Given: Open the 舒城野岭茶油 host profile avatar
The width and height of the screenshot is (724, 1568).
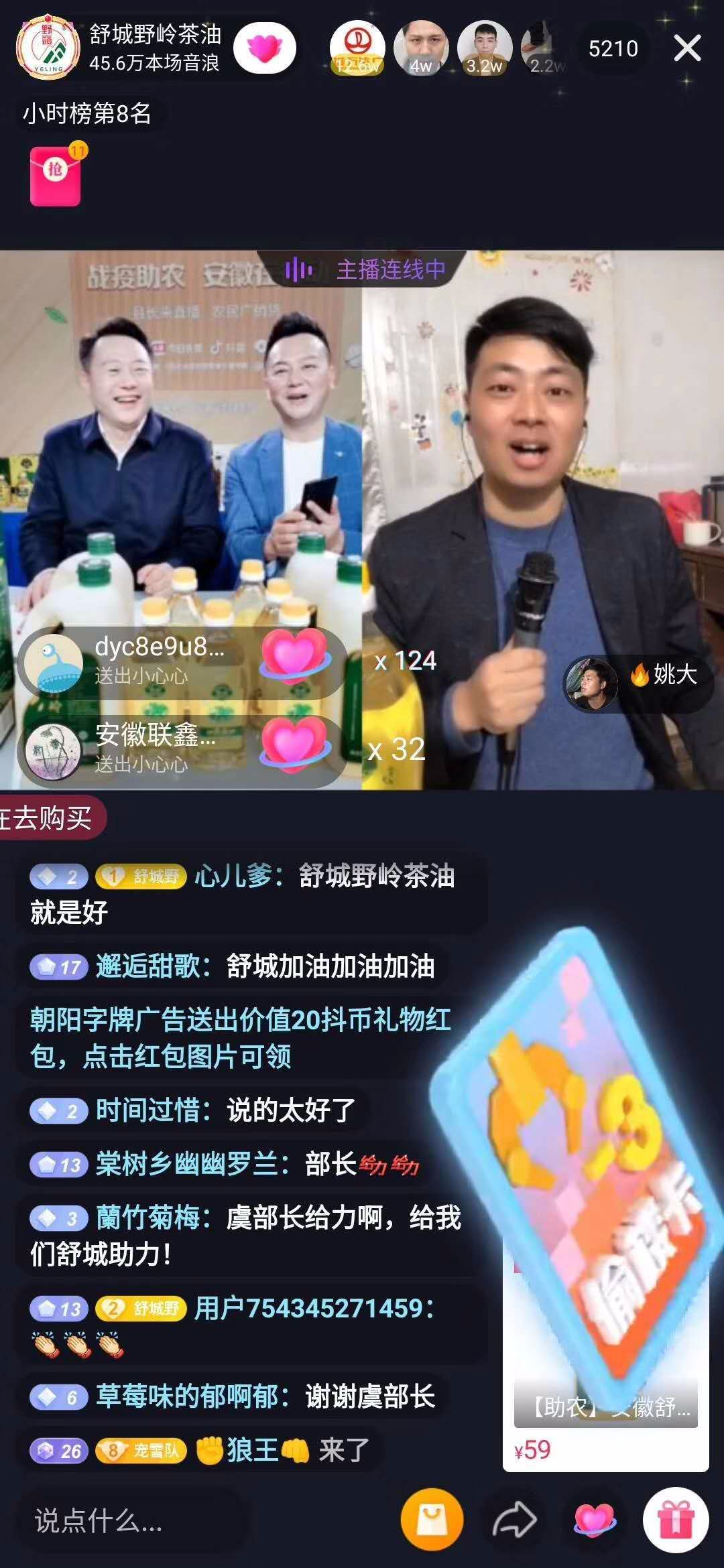Looking at the screenshot, I should click(48, 48).
